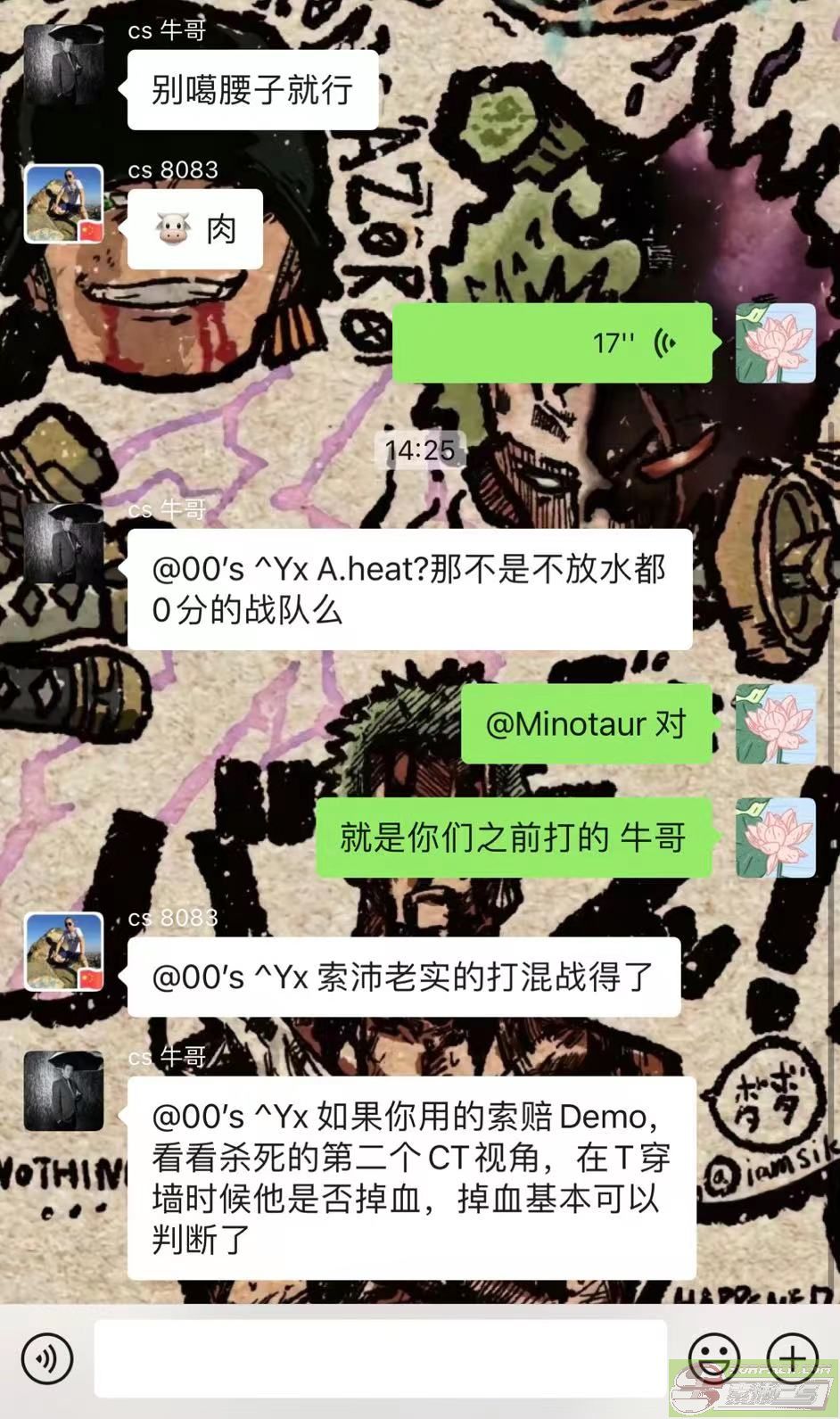
Task: Tap the message text field
Action: pyautogui.click(x=381, y=1358)
